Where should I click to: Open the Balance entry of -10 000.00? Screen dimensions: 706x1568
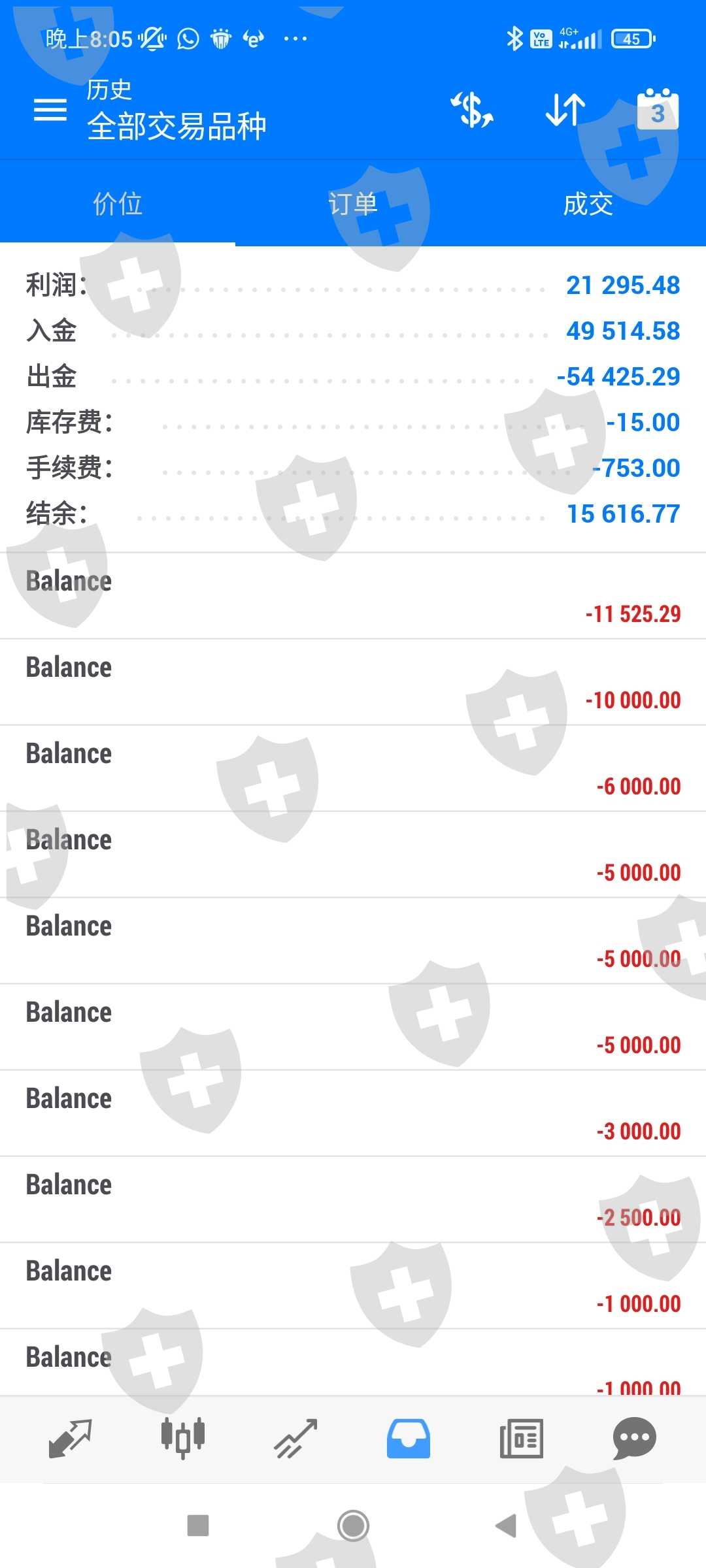coord(353,682)
